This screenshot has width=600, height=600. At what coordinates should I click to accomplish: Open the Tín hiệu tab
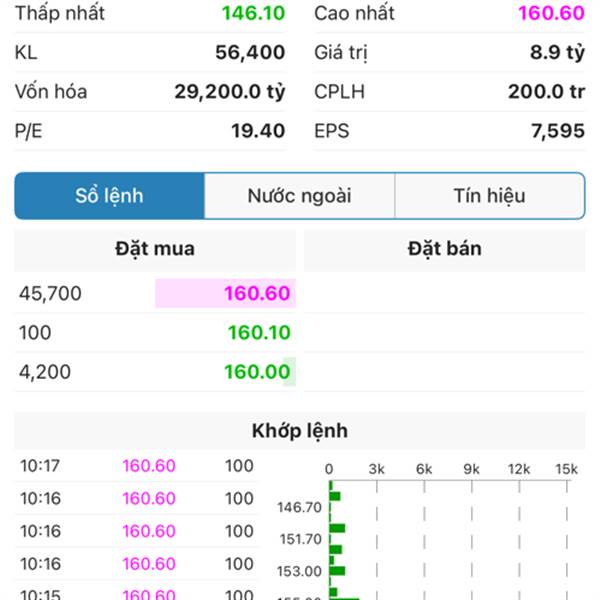(489, 196)
